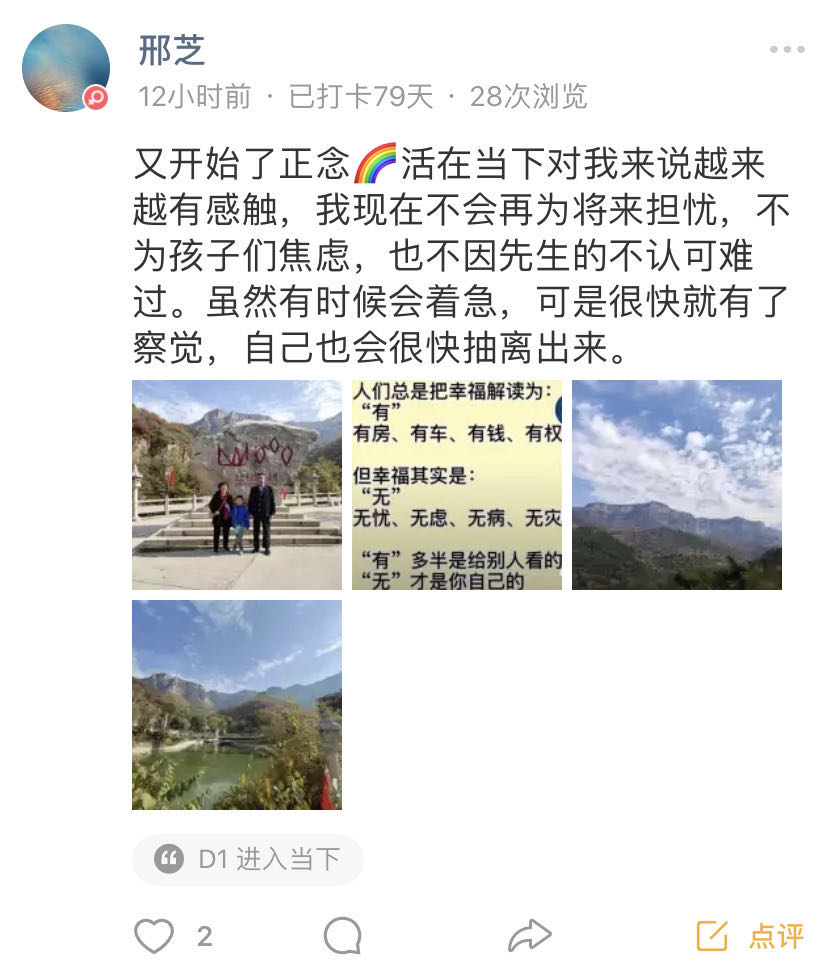Screen dimensions: 828x961
Task: Open 邢芝's profile avatar
Action: coord(65,68)
